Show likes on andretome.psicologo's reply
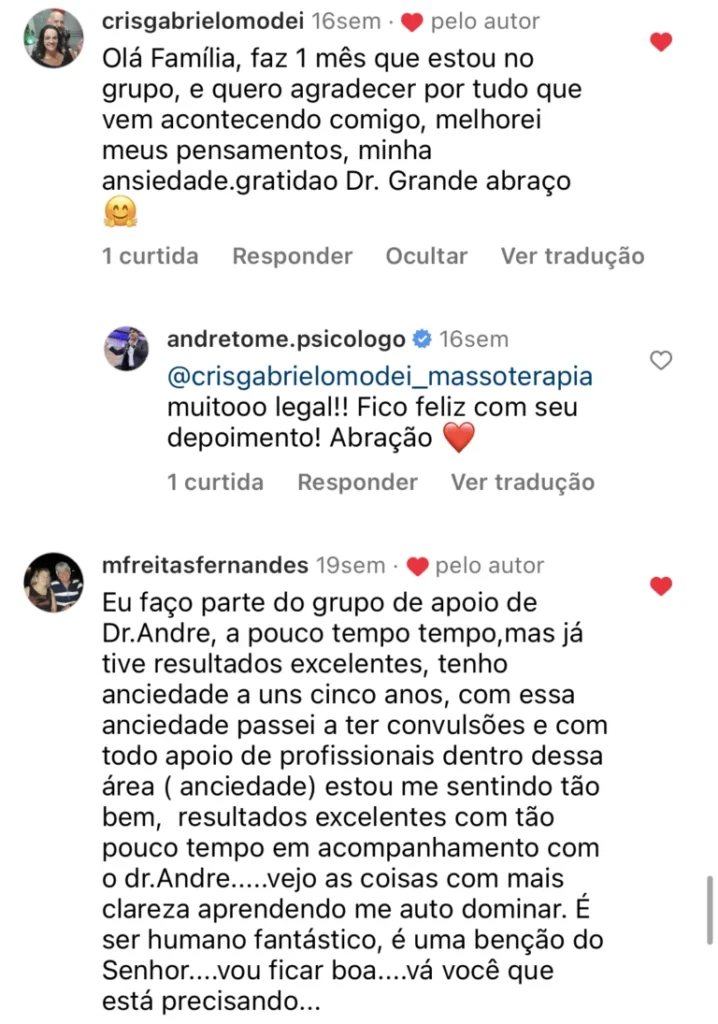718x1024 pixels. click(x=215, y=482)
